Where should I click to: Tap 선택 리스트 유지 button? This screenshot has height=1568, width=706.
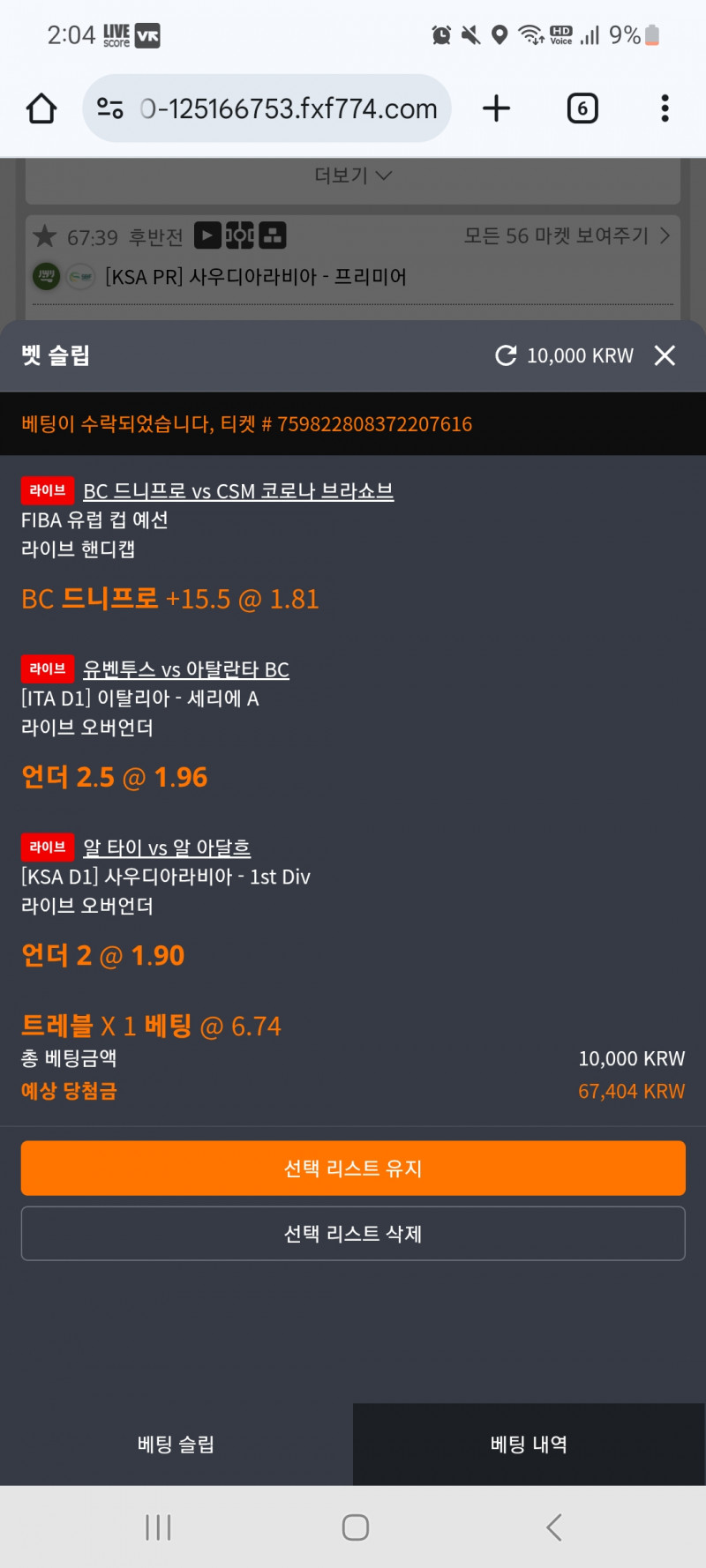tap(353, 1169)
